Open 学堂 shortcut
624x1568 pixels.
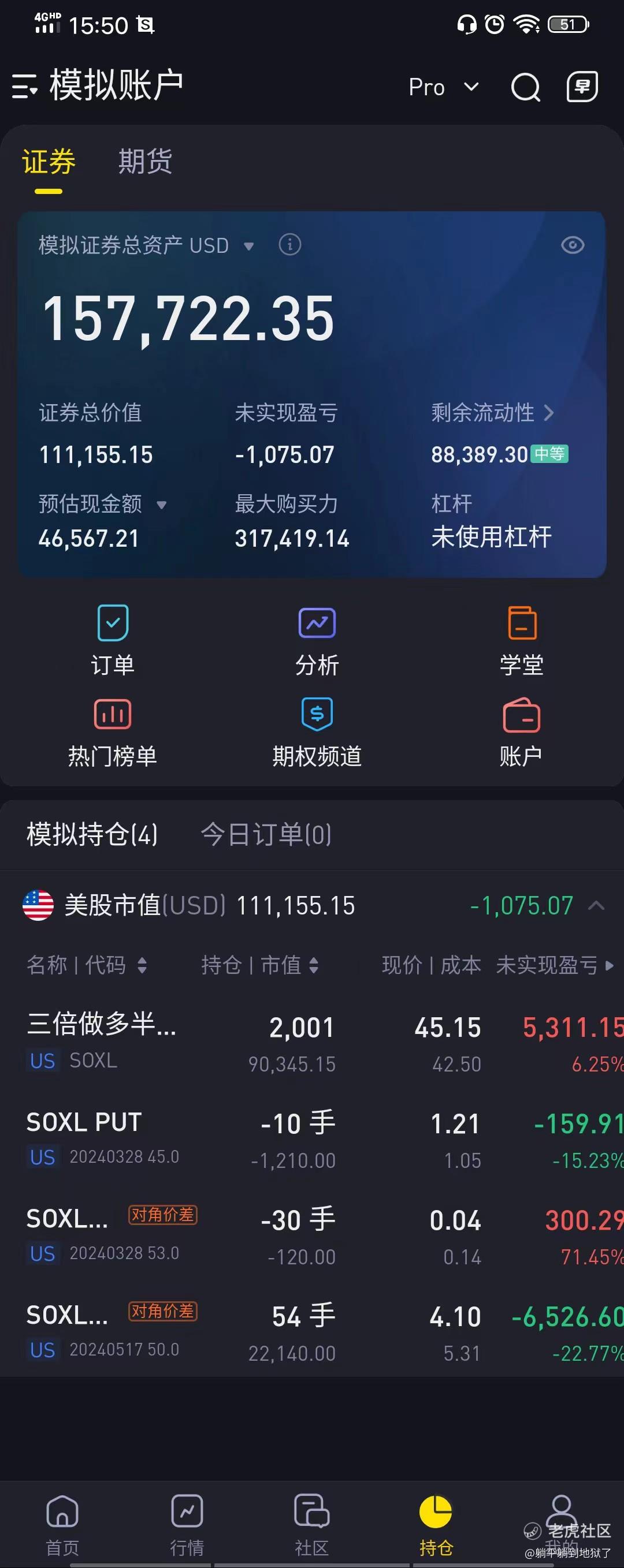coord(522,640)
